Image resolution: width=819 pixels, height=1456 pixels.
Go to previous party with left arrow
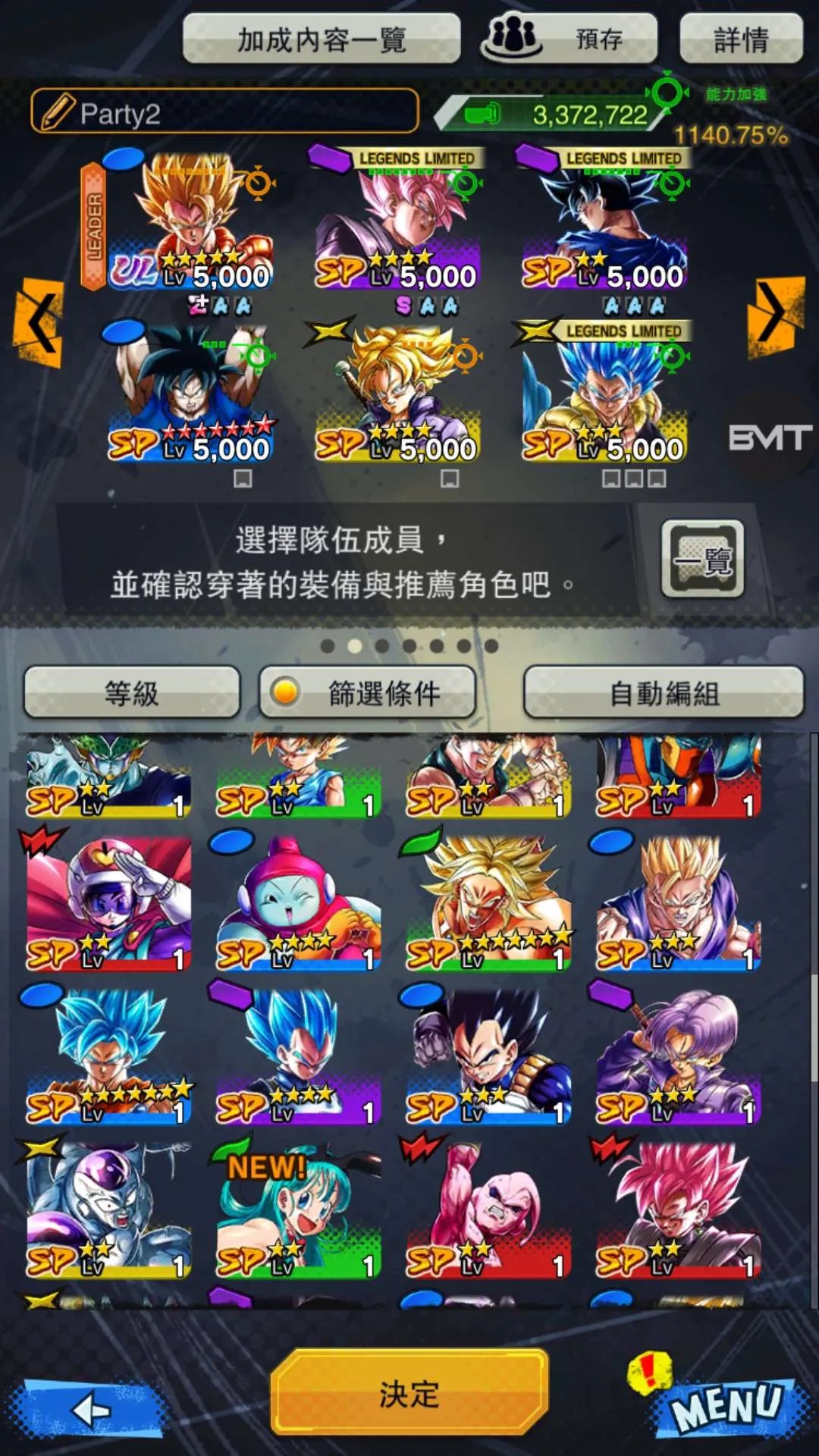tap(38, 322)
